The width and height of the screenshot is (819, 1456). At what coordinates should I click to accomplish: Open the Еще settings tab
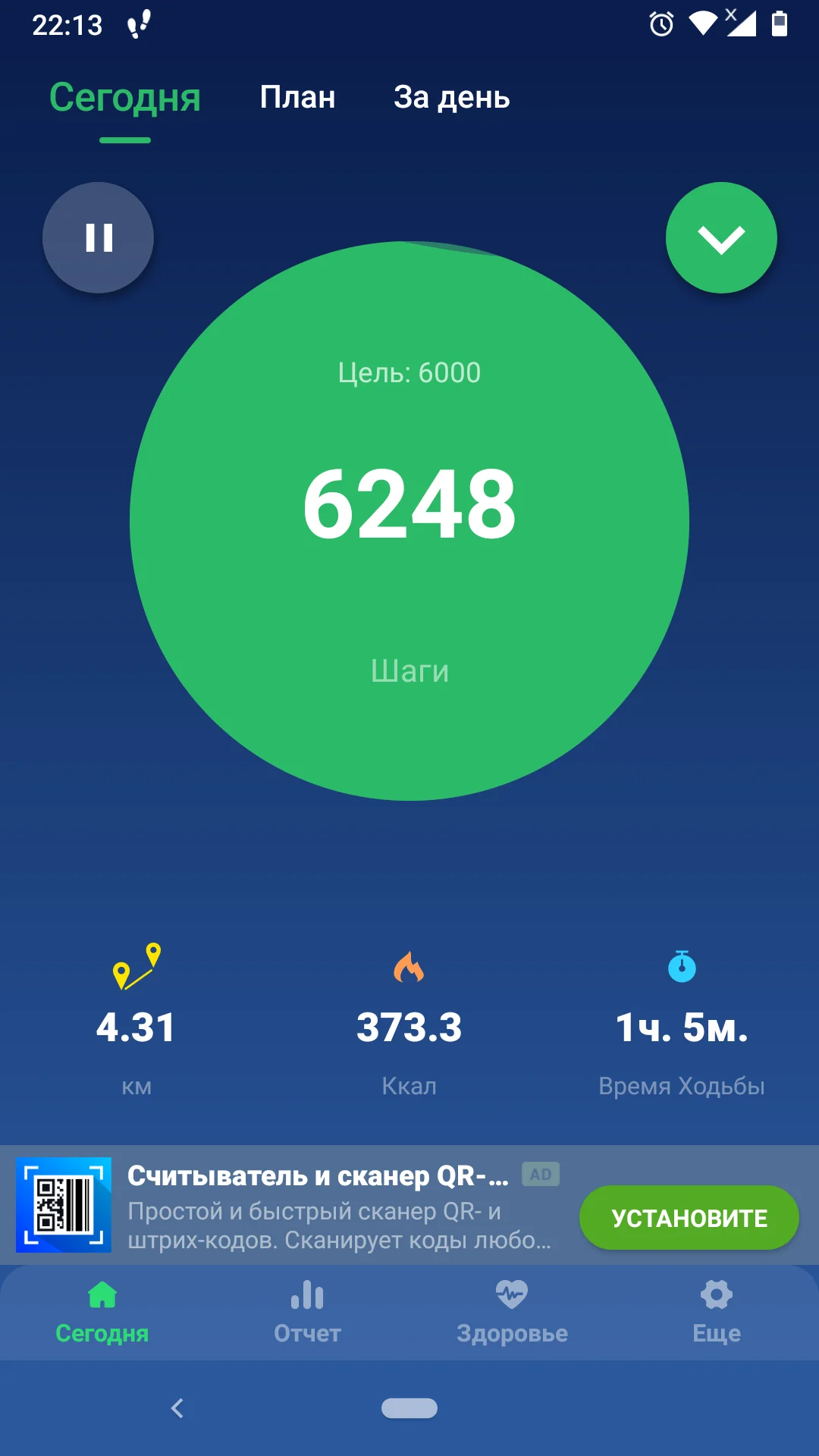pyautogui.click(x=717, y=1311)
